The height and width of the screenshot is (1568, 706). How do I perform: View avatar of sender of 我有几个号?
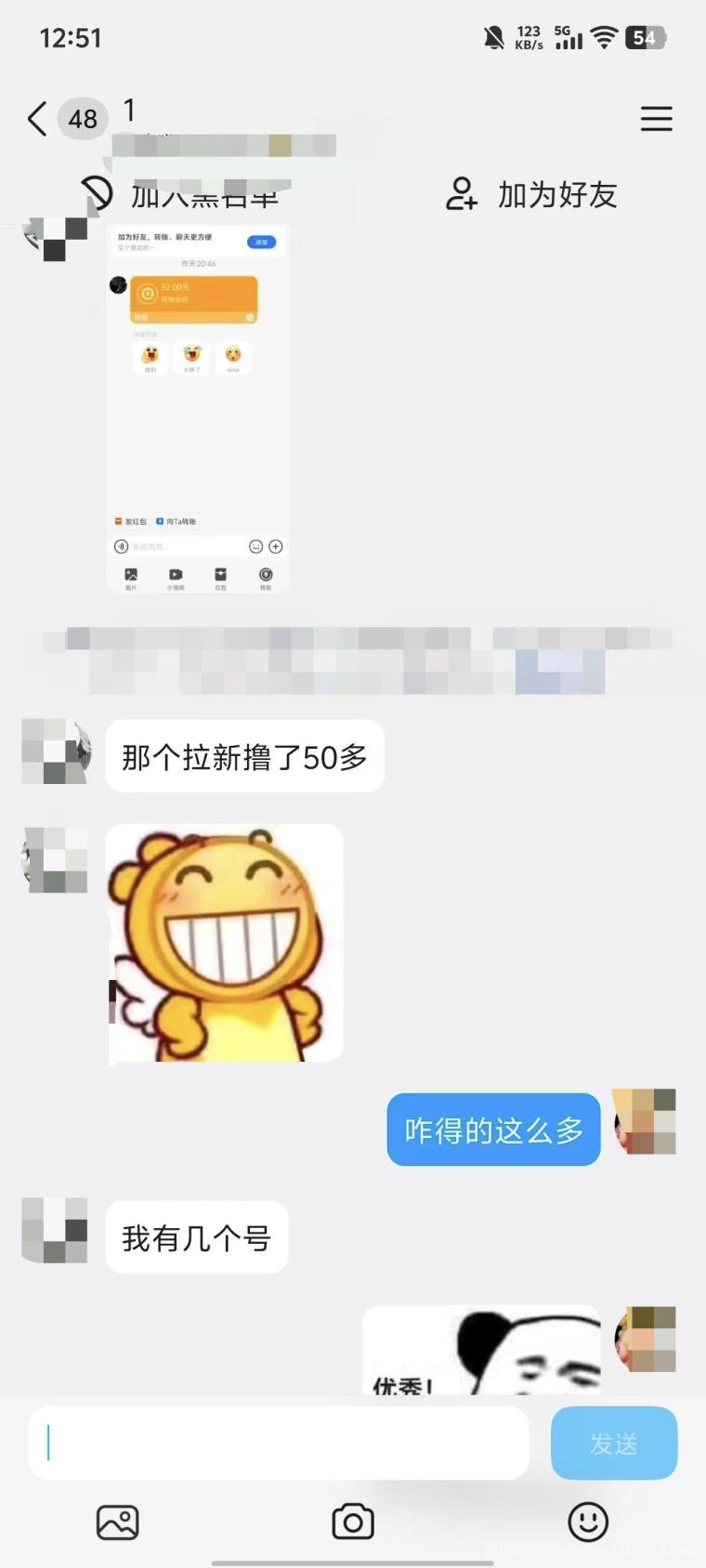[x=55, y=1230]
